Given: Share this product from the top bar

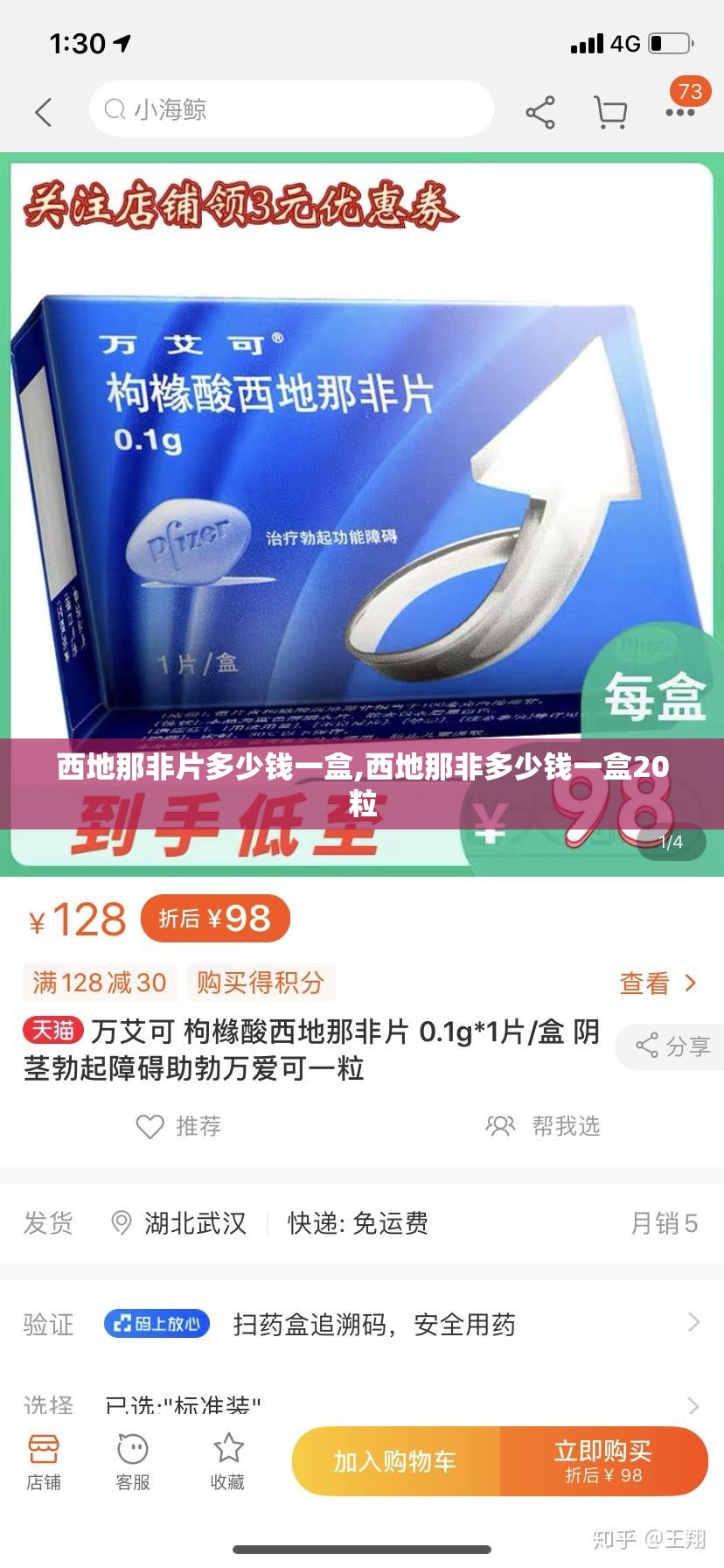Looking at the screenshot, I should (x=540, y=113).
